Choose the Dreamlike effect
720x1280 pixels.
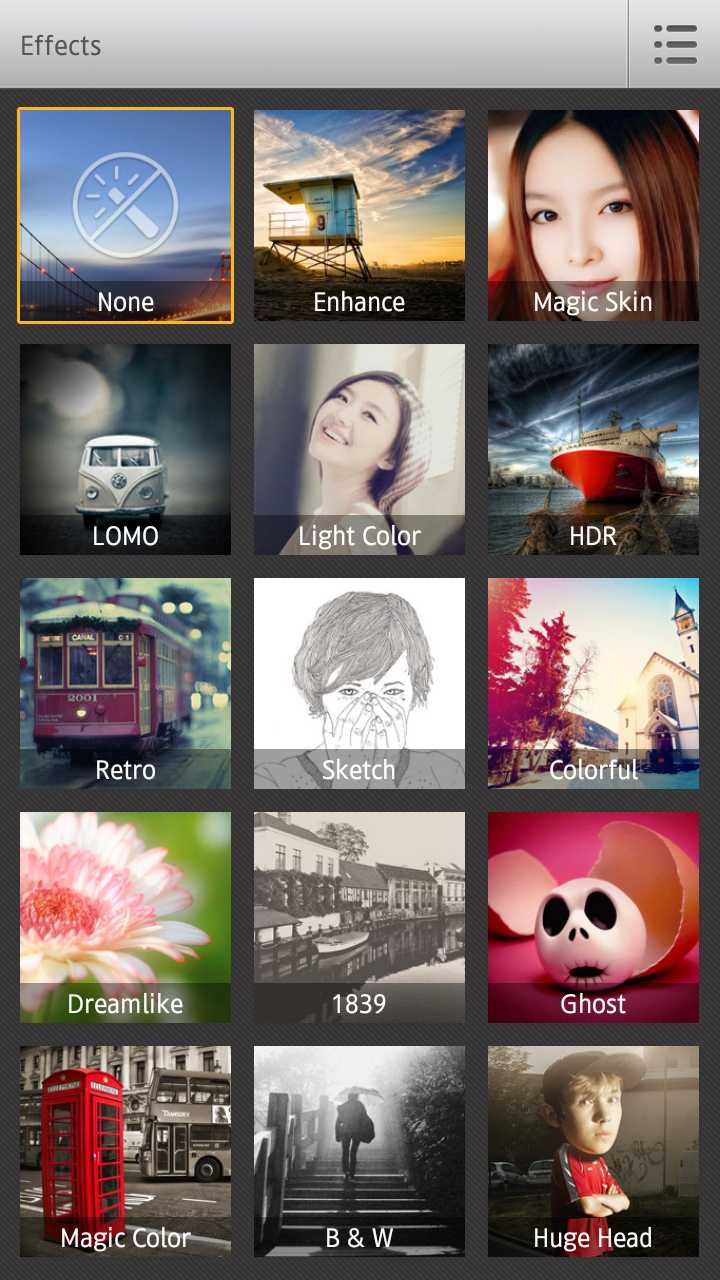coord(125,917)
